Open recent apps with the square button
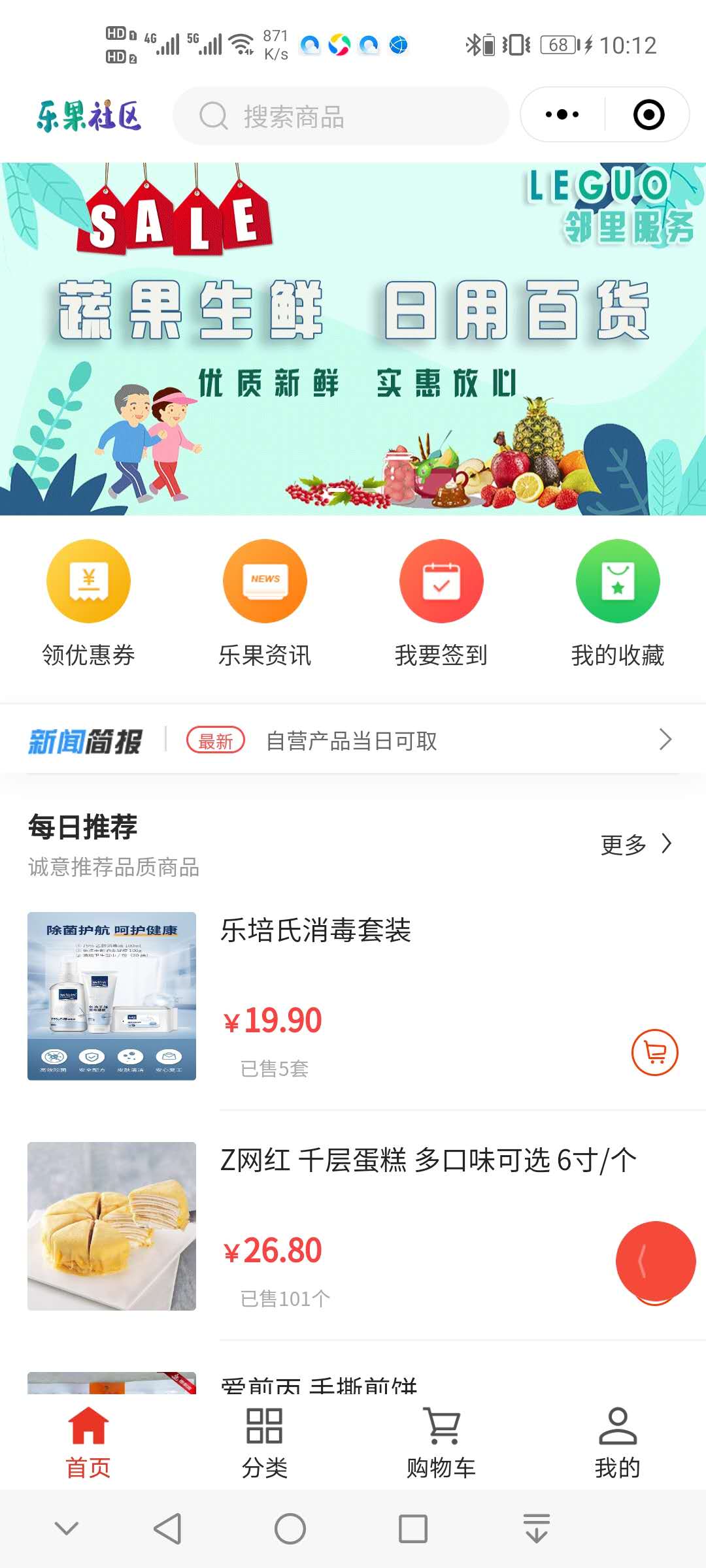The height and width of the screenshot is (1568, 706). tap(413, 1529)
